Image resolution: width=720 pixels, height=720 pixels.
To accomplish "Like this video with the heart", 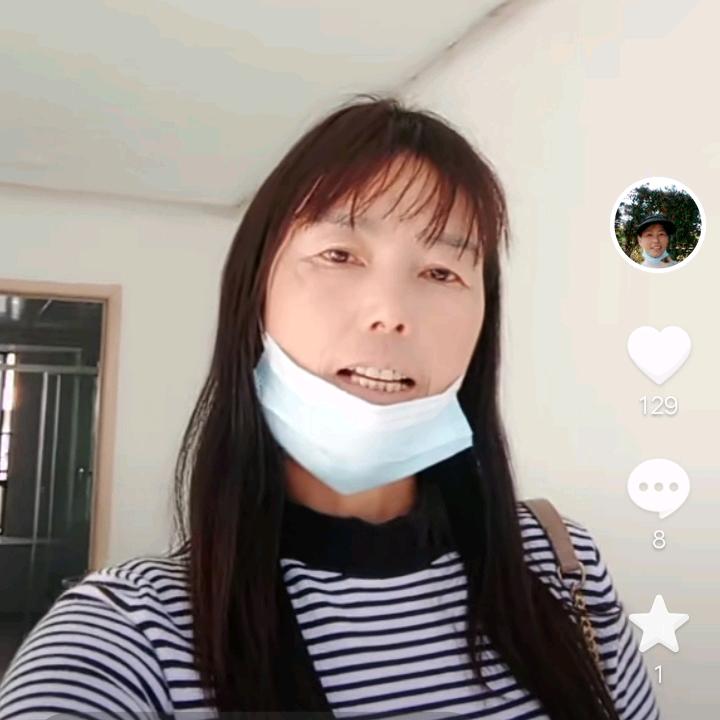I will coord(659,354).
